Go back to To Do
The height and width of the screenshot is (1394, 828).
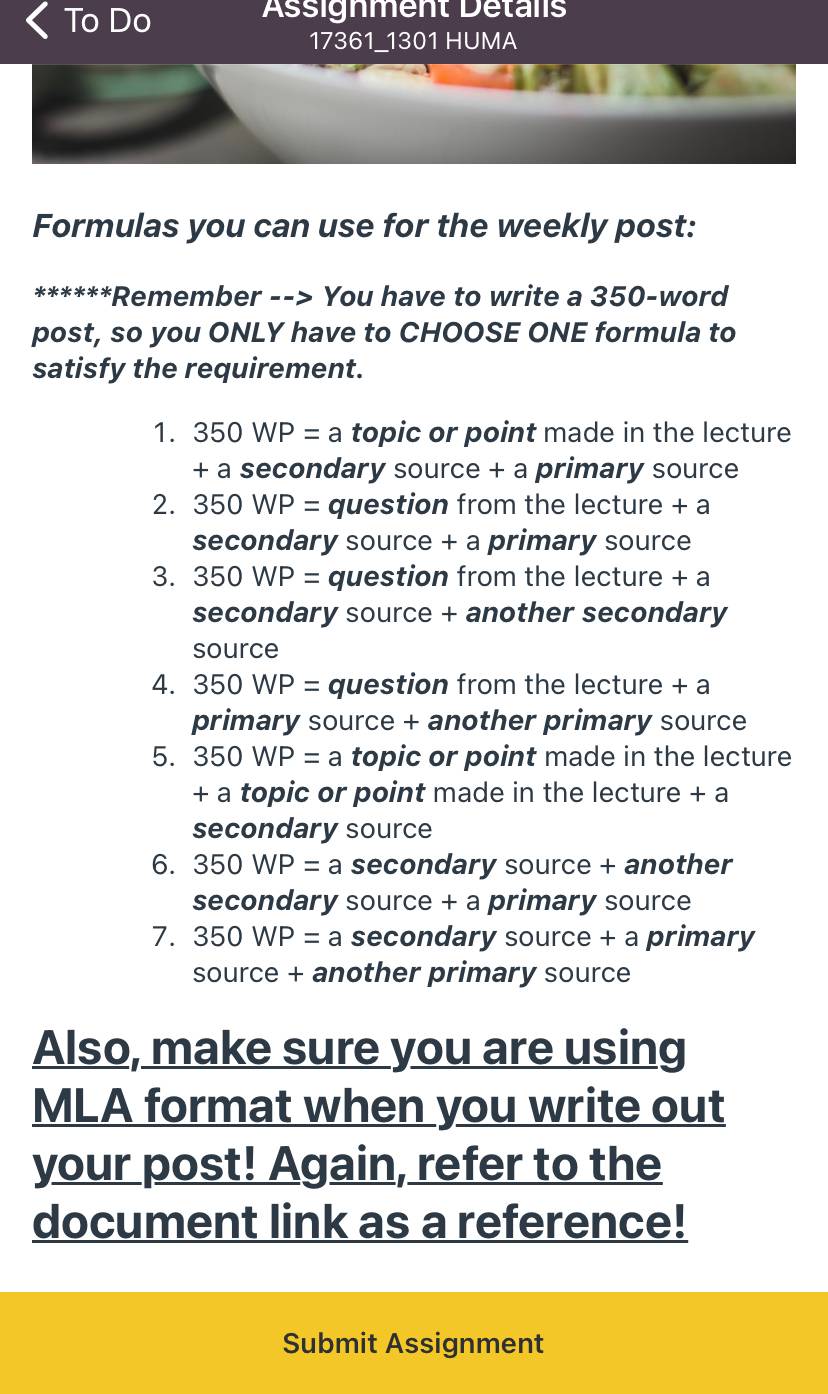[88, 21]
